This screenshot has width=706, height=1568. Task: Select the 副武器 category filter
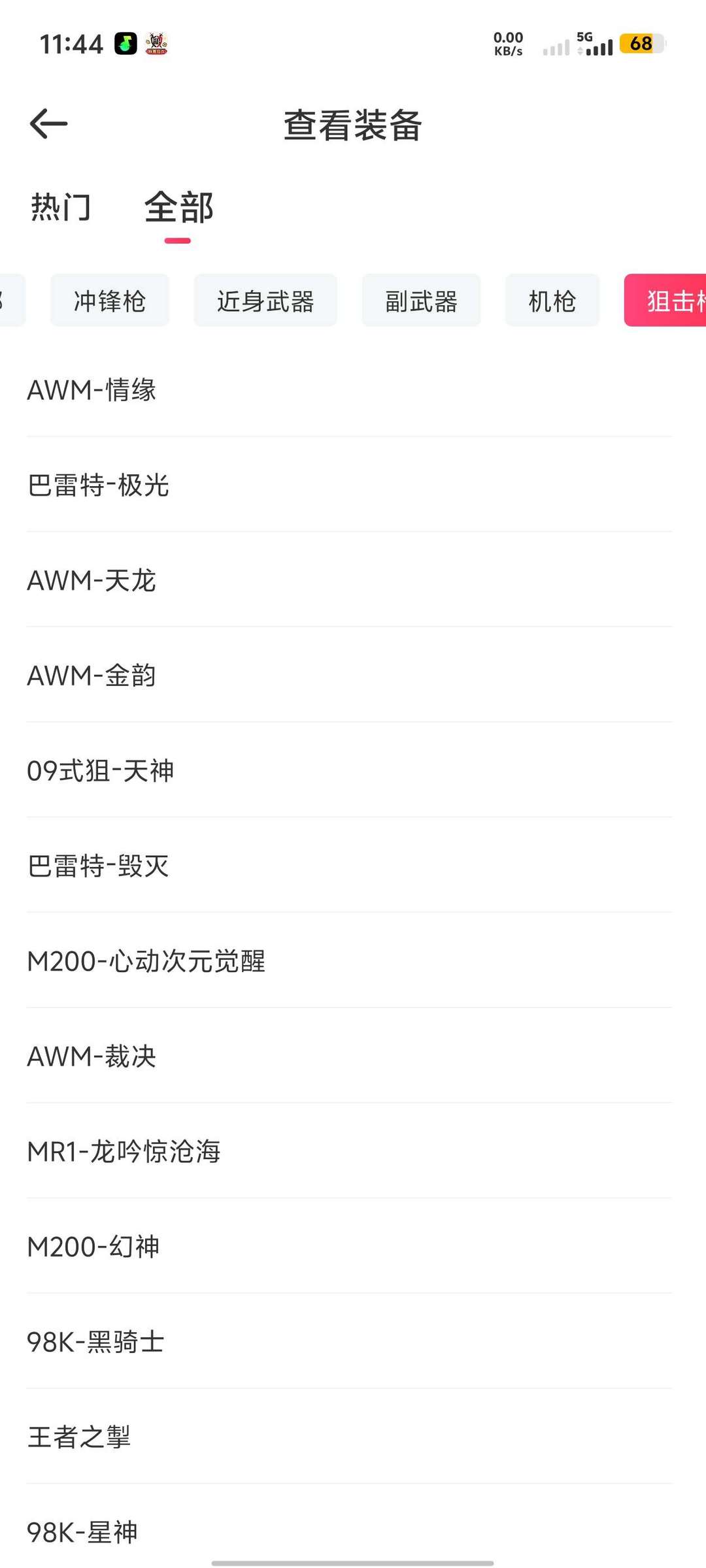pyautogui.click(x=420, y=300)
